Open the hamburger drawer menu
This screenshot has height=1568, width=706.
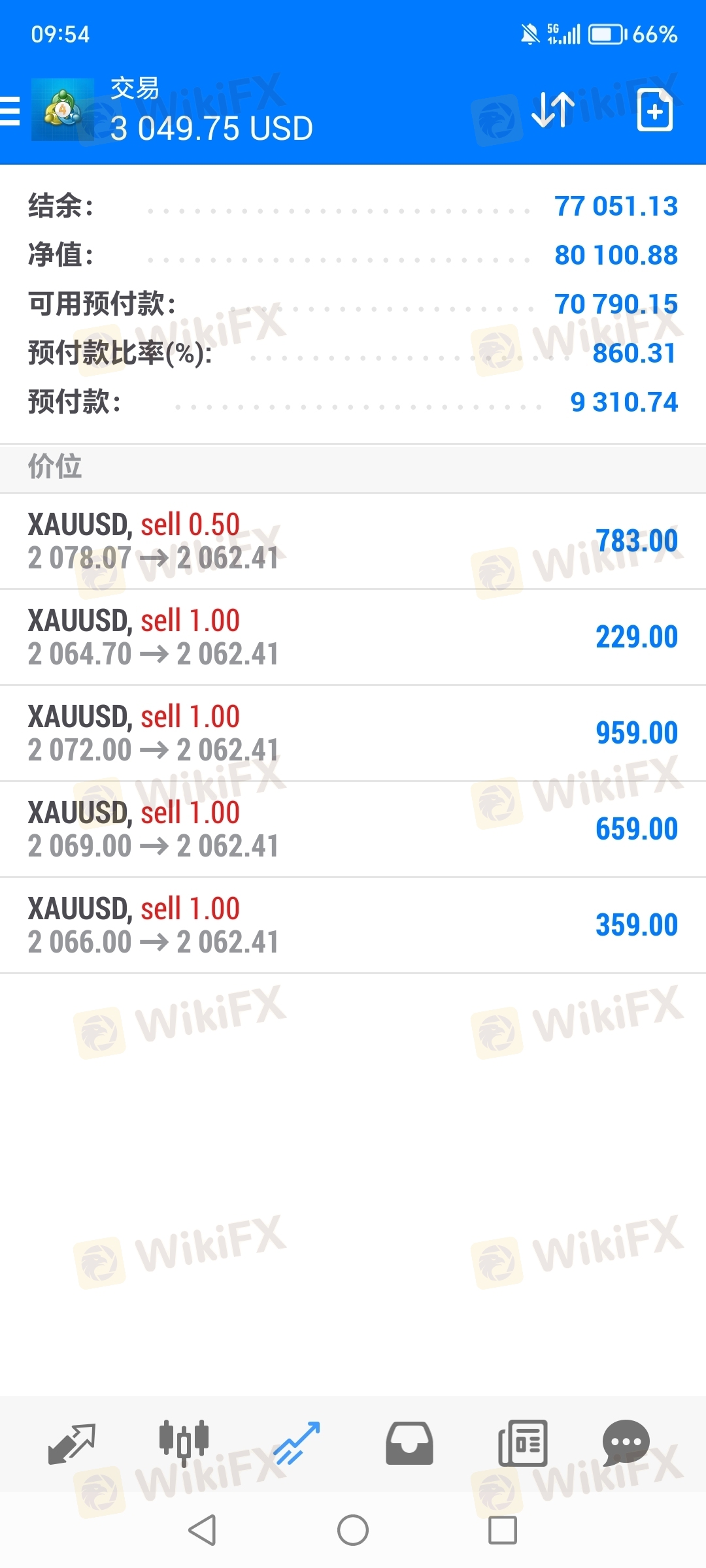click(9, 110)
